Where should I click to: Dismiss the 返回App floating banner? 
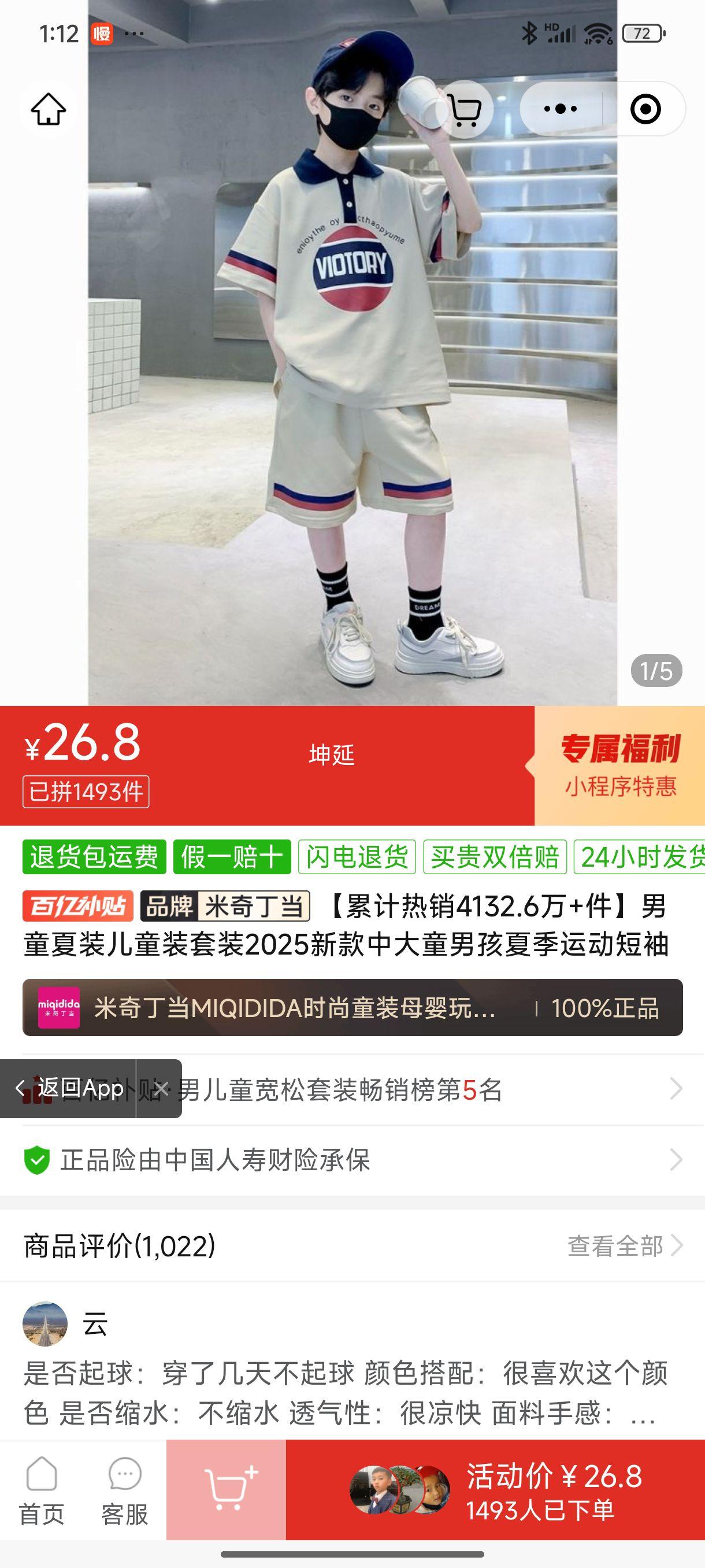(x=161, y=1088)
